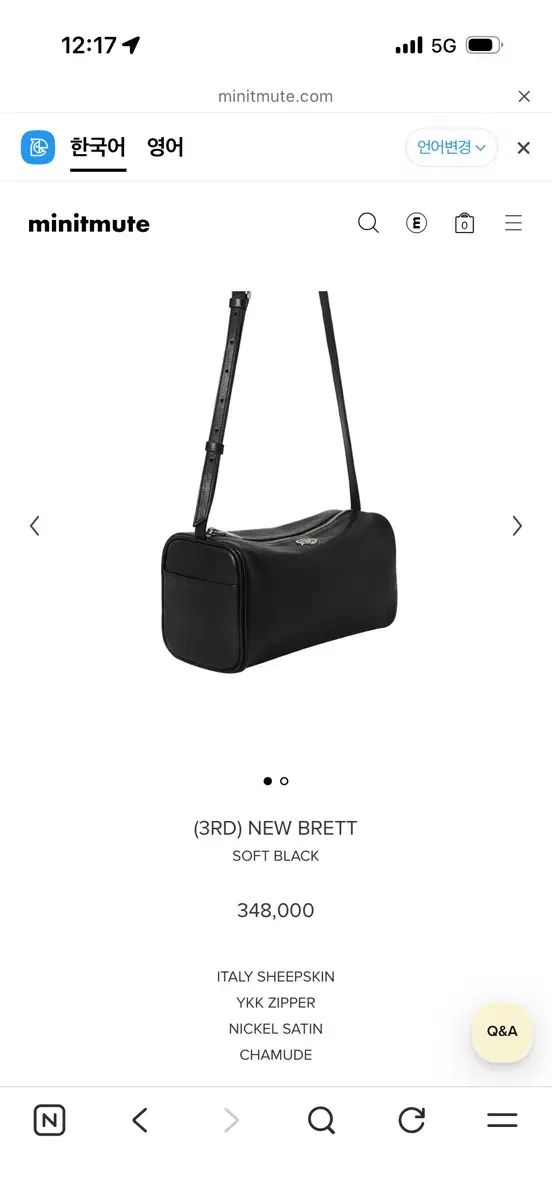
Task: Open the 언어변경 dropdown
Action: point(451,148)
